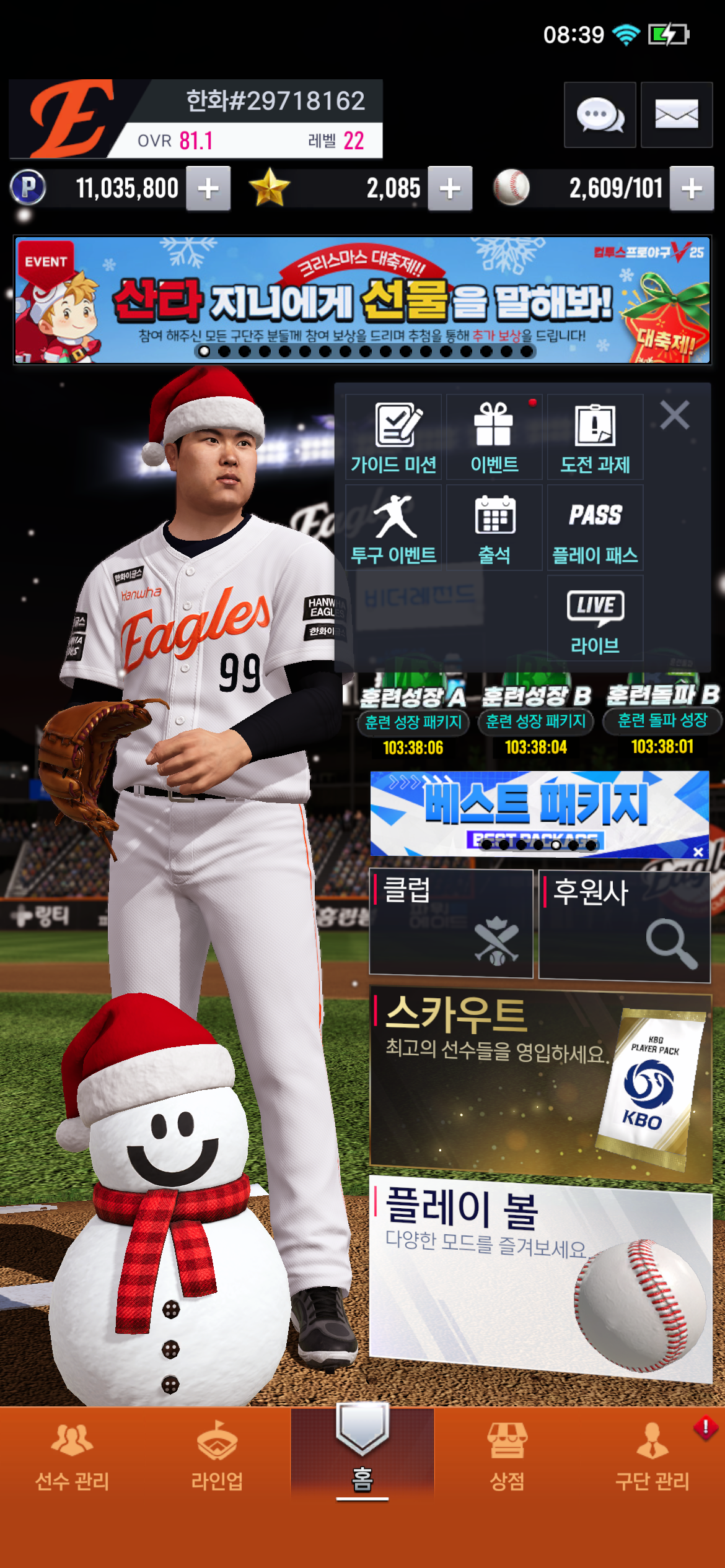This screenshot has height=1568, width=725.
Task: Open 라이브 LIVE menu
Action: (595, 618)
